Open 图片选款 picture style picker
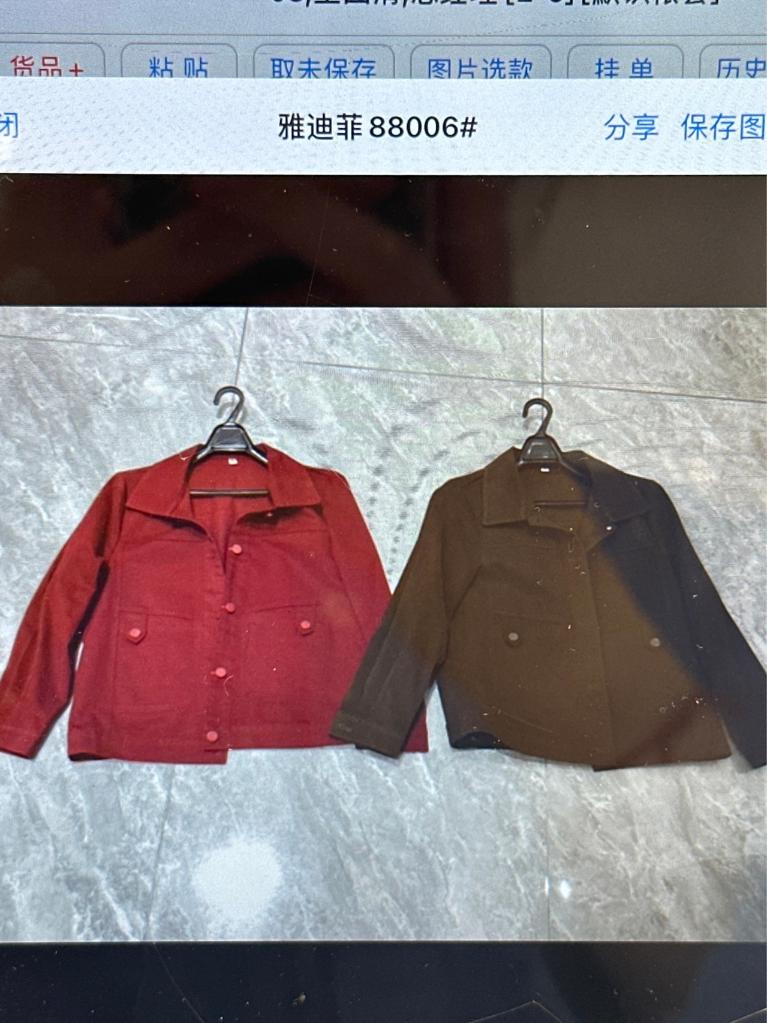 click(x=480, y=65)
